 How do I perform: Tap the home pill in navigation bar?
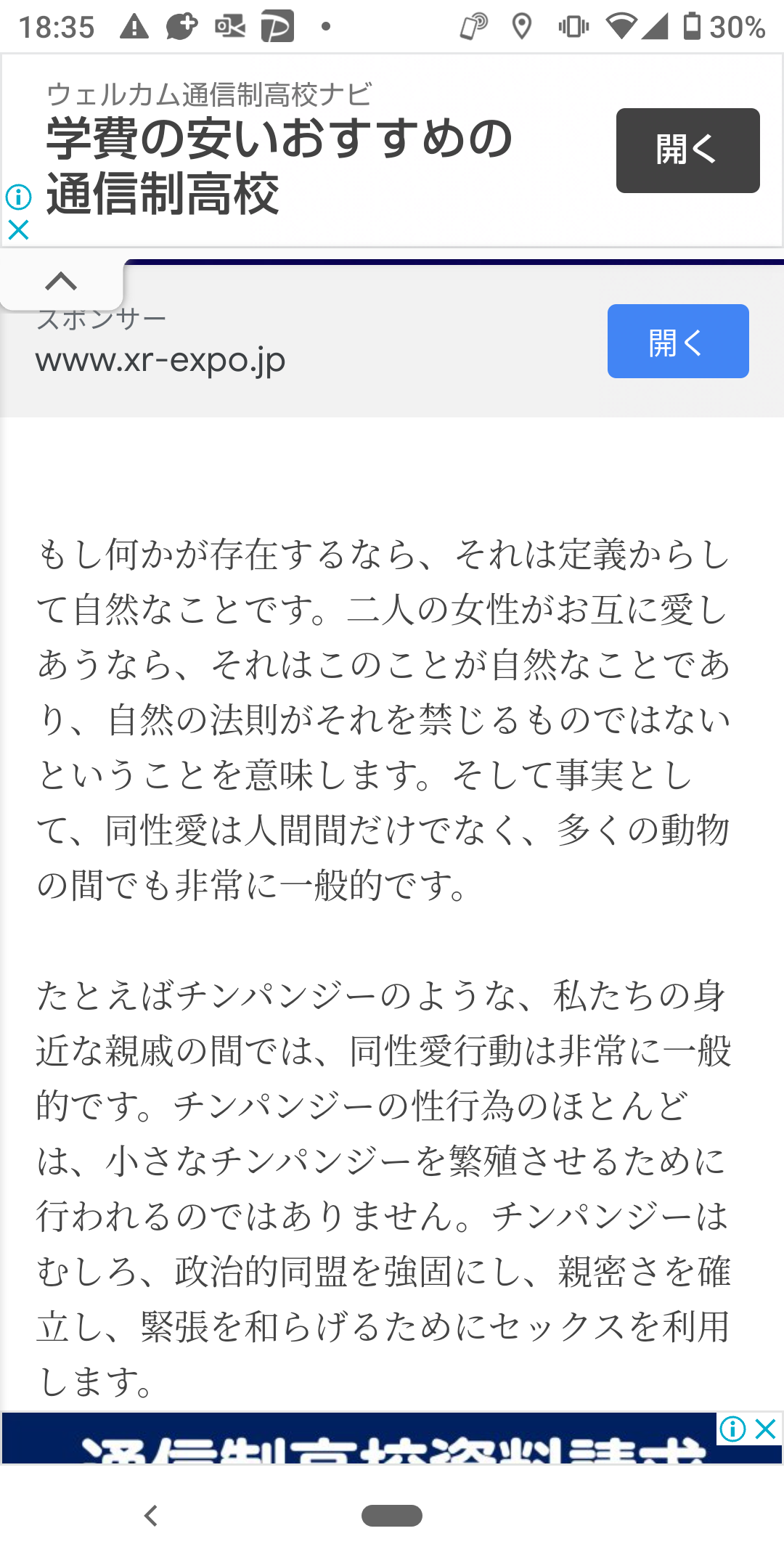[392, 1516]
